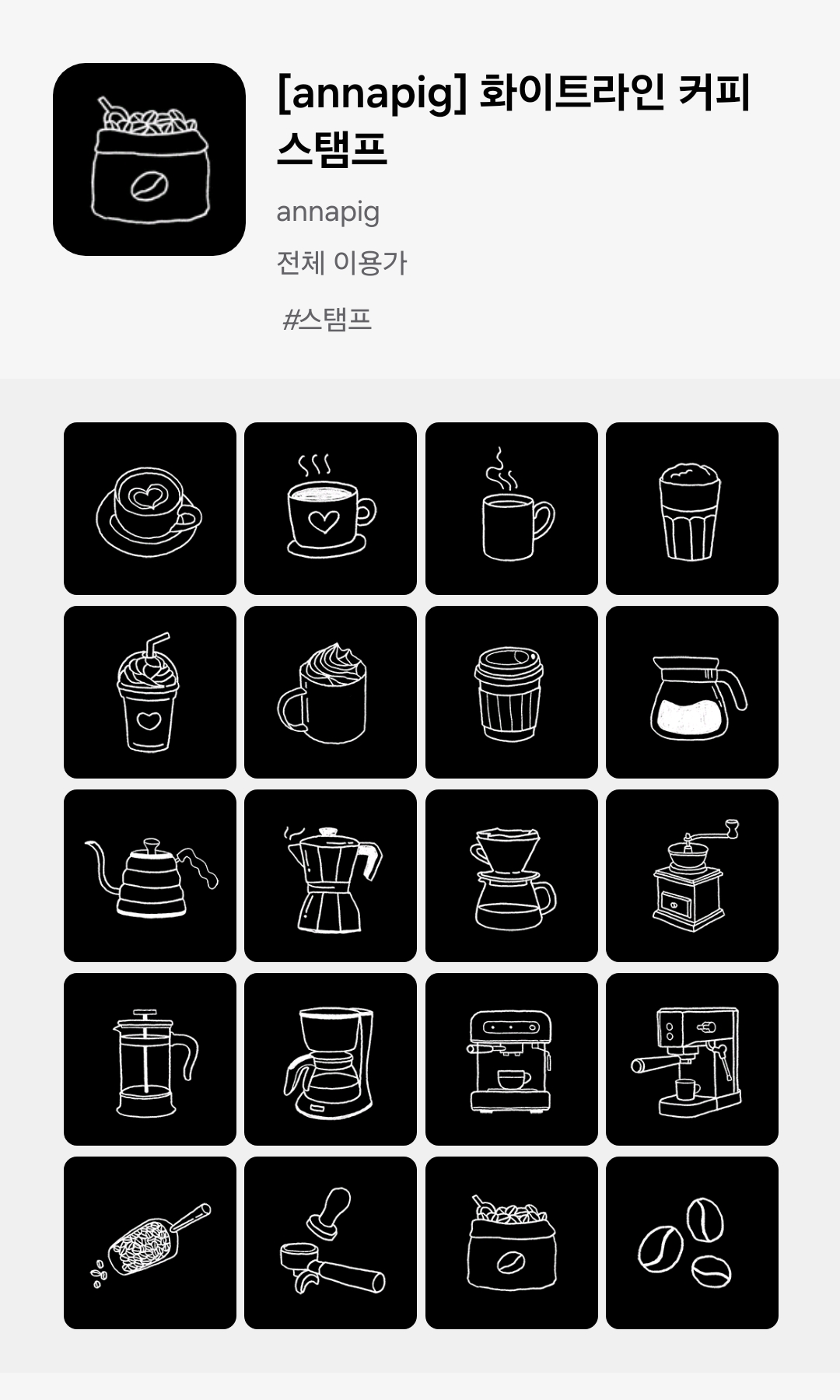Select the takeaway paper cup sticker
This screenshot has height=1400, width=840.
point(512,692)
